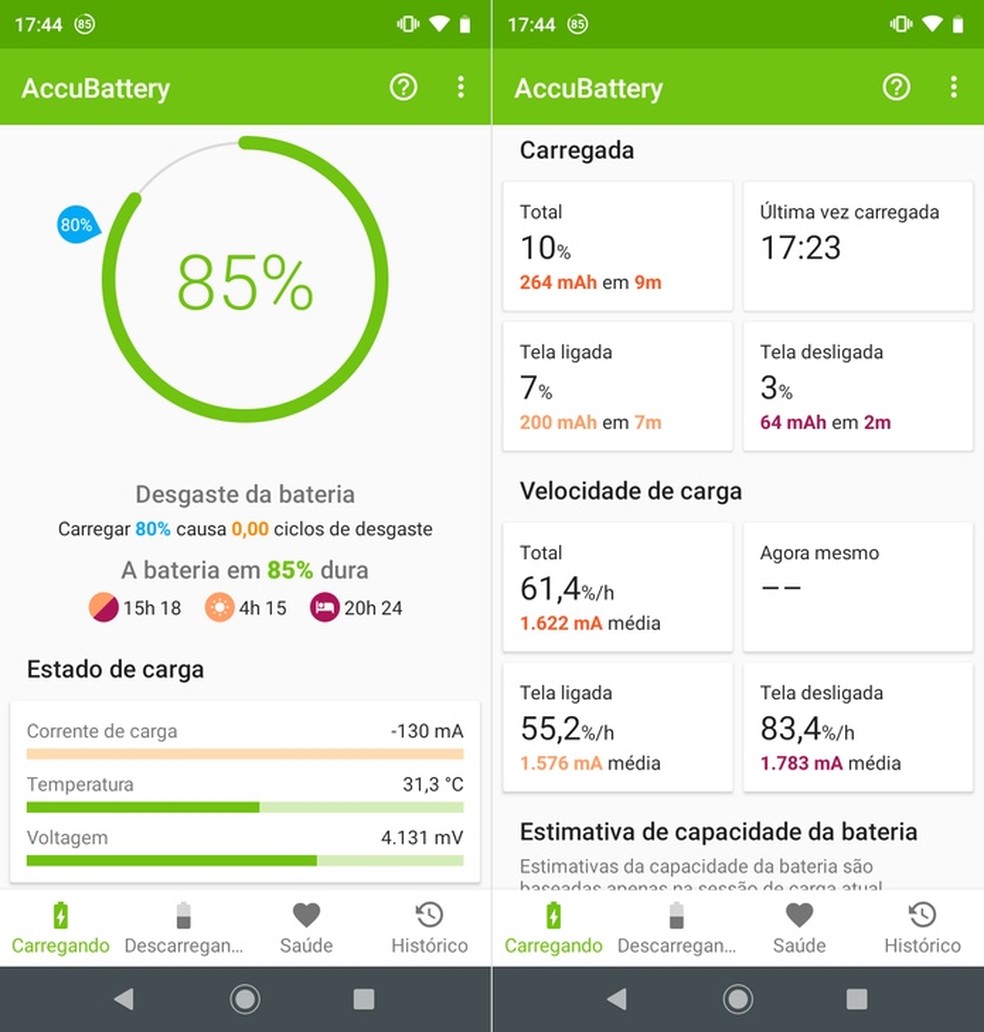
Task: Select the Última vez carregada card
Action: point(858,245)
